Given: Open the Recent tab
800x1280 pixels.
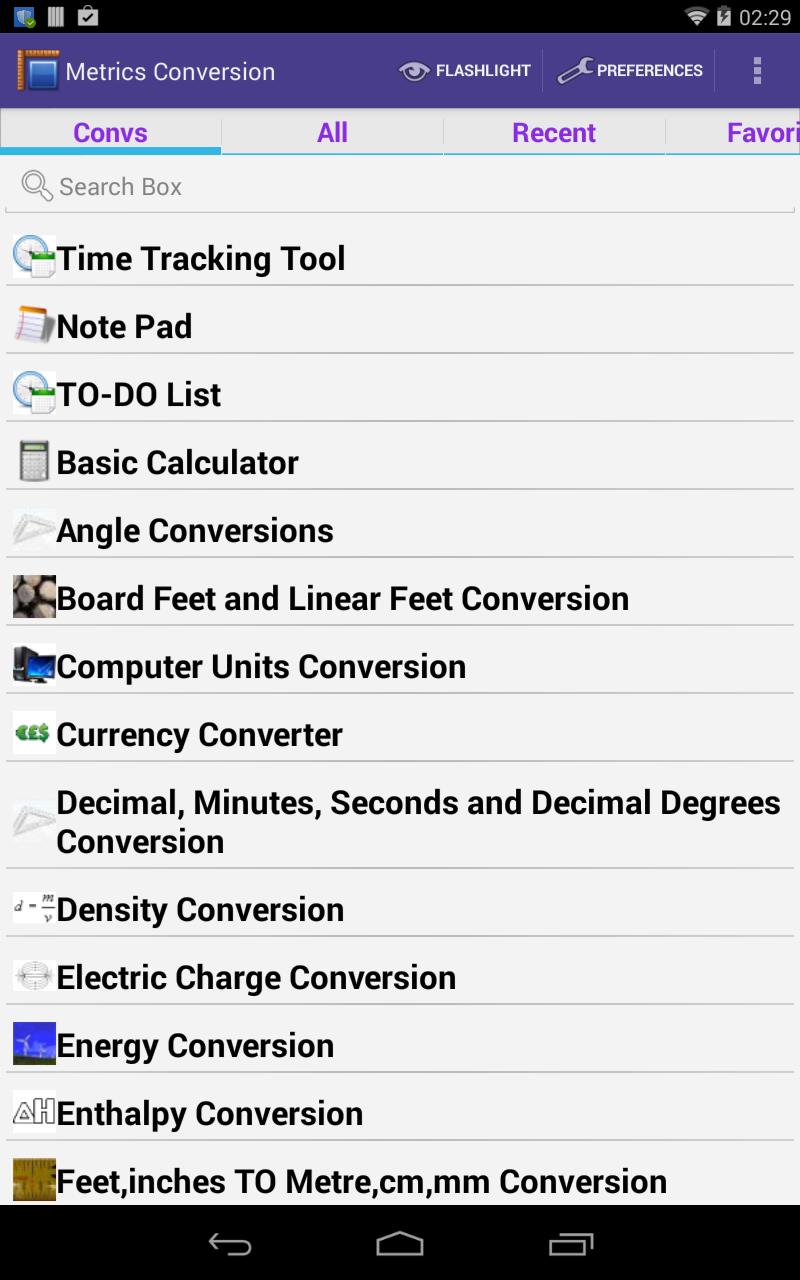Looking at the screenshot, I should 554,132.
